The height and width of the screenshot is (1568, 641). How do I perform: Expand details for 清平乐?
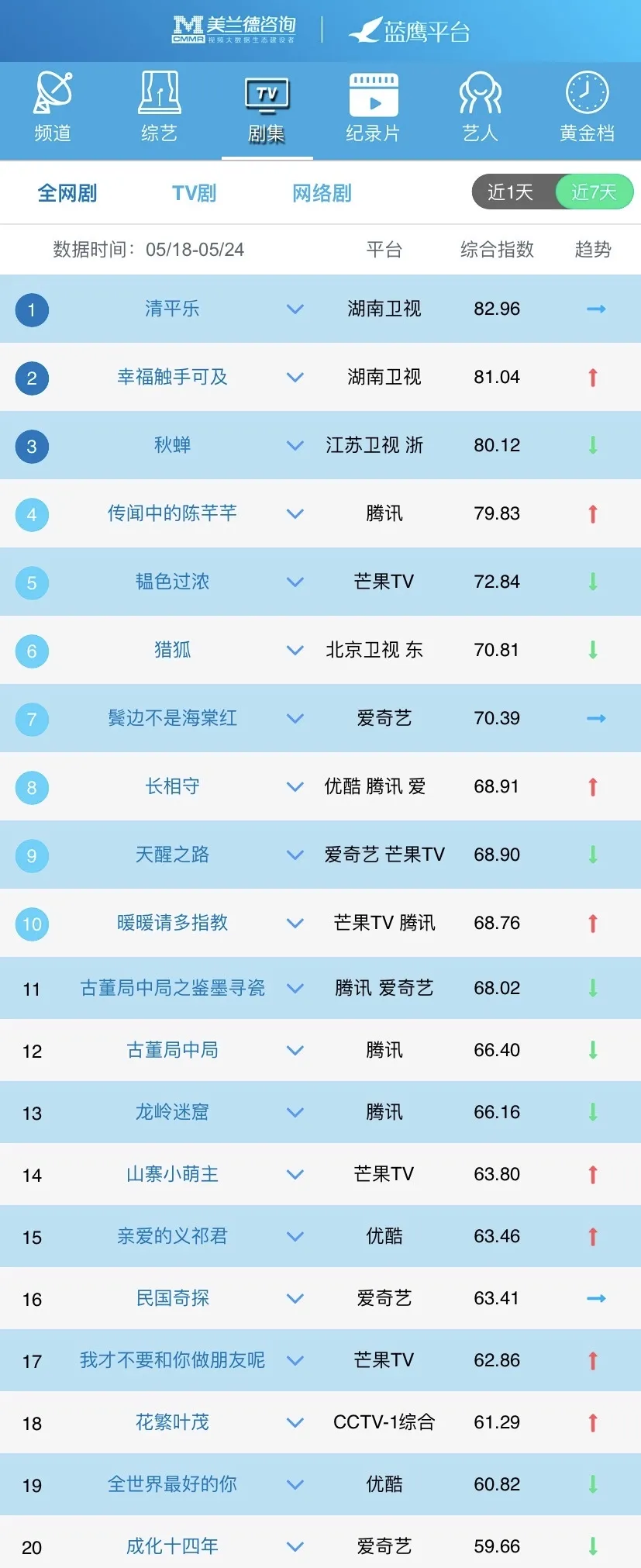[x=295, y=309]
